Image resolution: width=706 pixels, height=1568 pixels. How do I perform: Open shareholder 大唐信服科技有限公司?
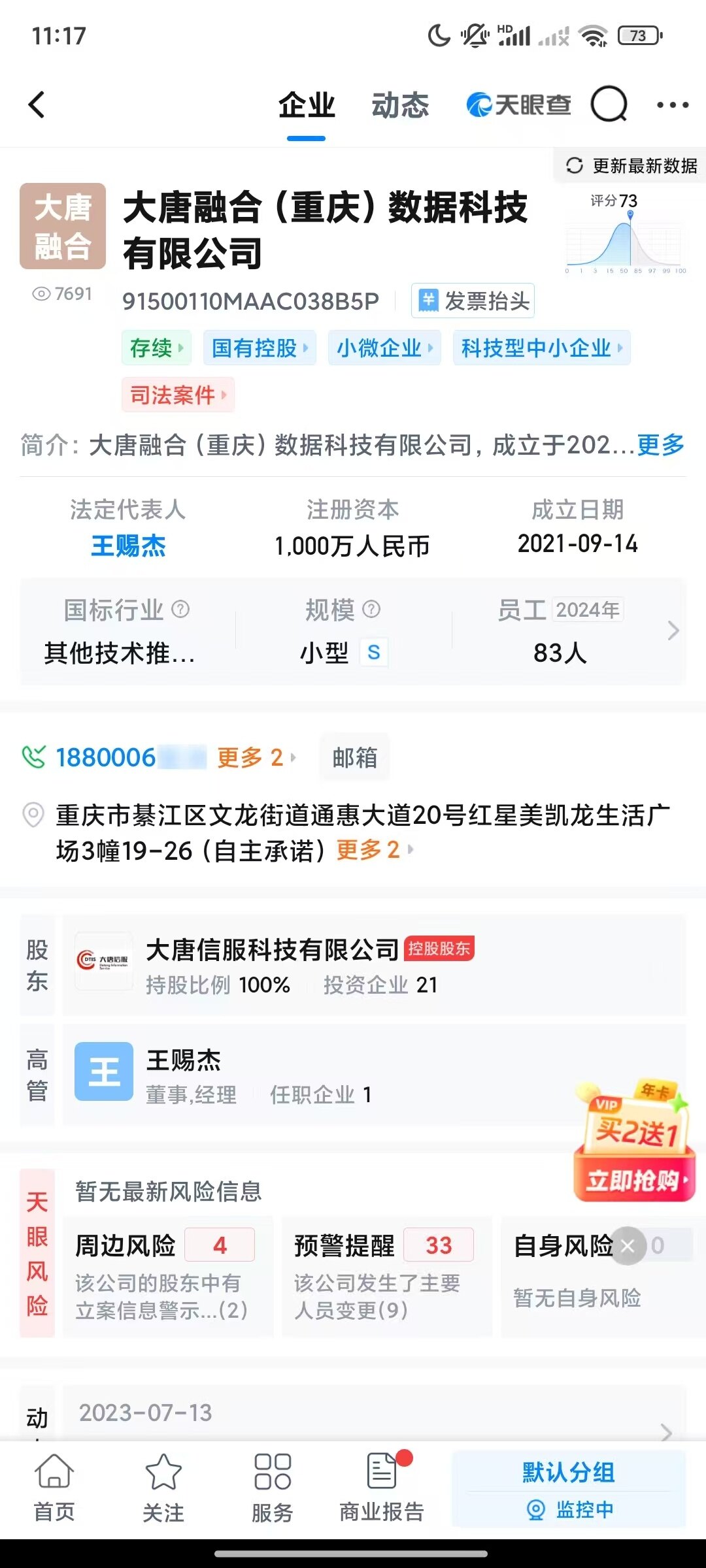272,951
